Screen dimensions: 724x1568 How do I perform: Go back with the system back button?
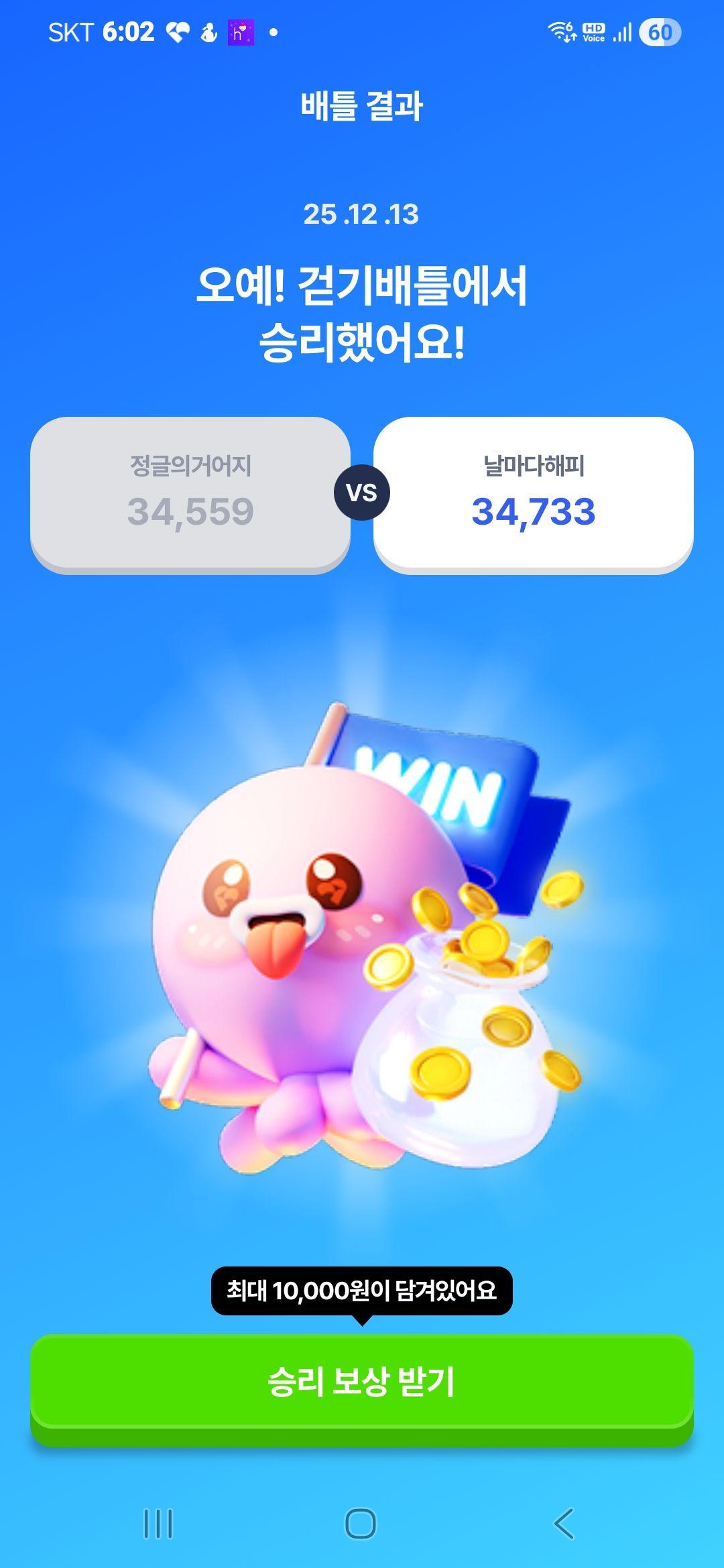coord(564,1524)
